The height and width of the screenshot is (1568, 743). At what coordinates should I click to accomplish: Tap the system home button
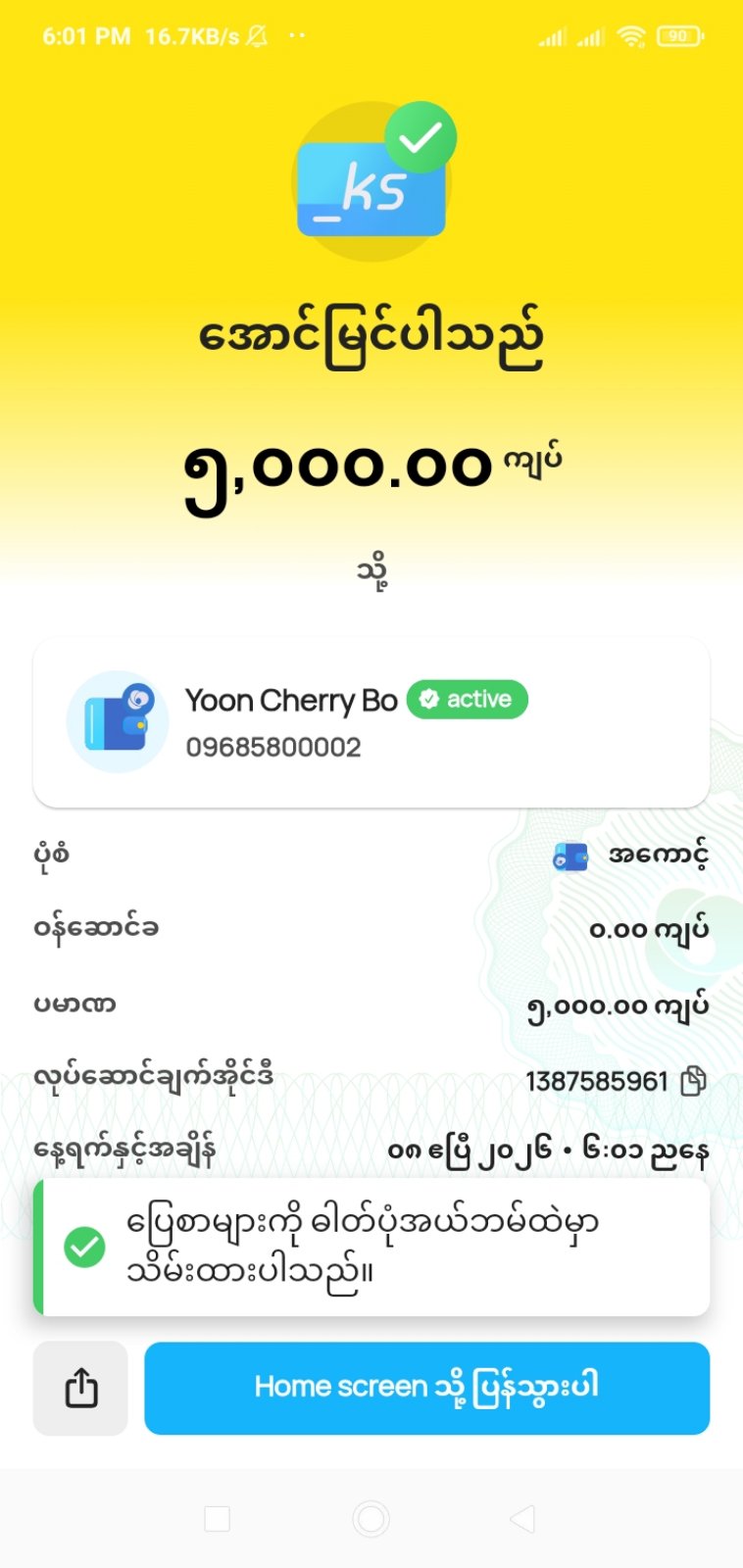coord(371,1519)
